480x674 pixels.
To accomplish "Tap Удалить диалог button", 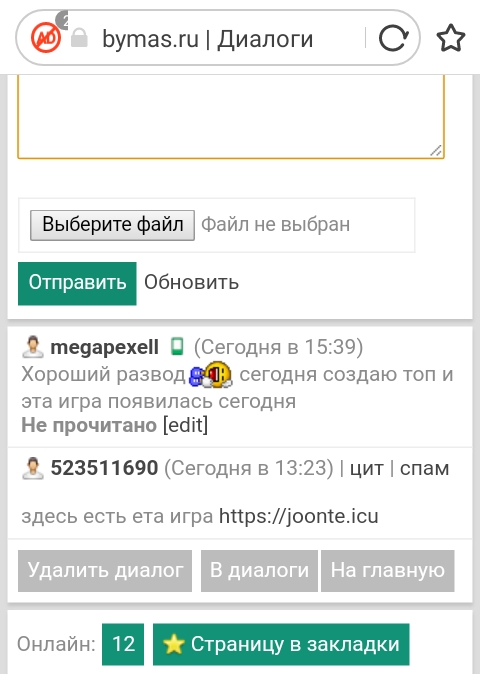I will pos(105,571).
